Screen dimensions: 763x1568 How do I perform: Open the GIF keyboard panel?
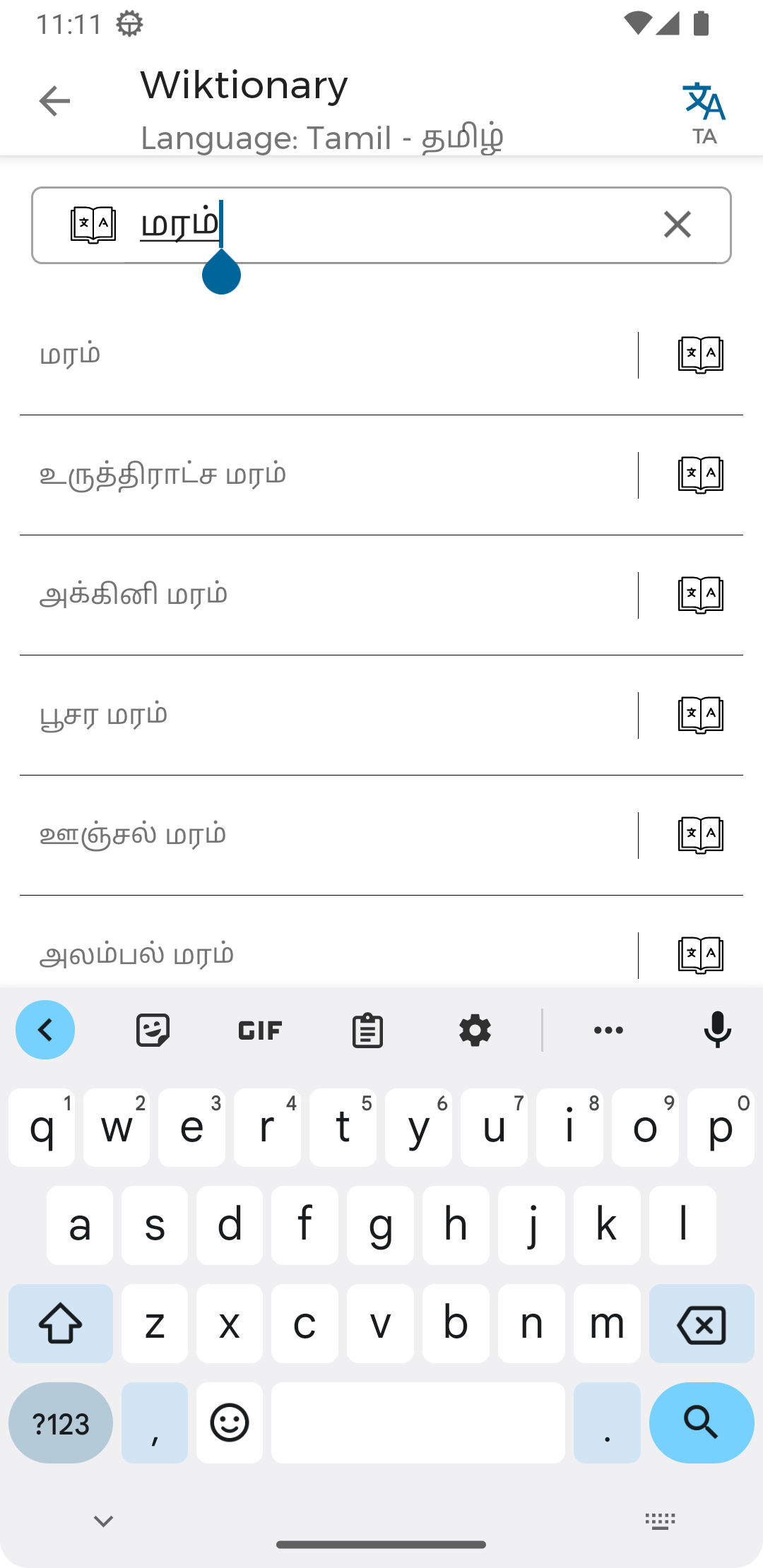tap(260, 1030)
